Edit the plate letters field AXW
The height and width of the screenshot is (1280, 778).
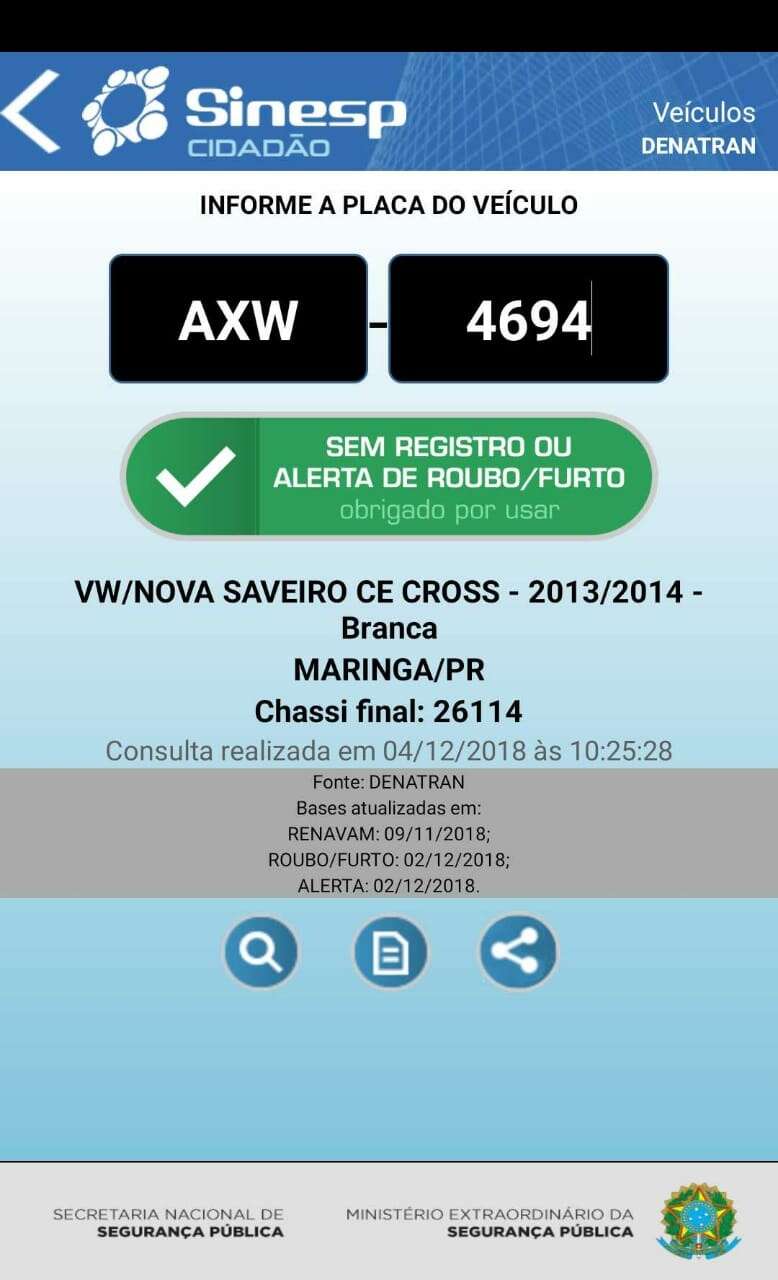coord(238,318)
